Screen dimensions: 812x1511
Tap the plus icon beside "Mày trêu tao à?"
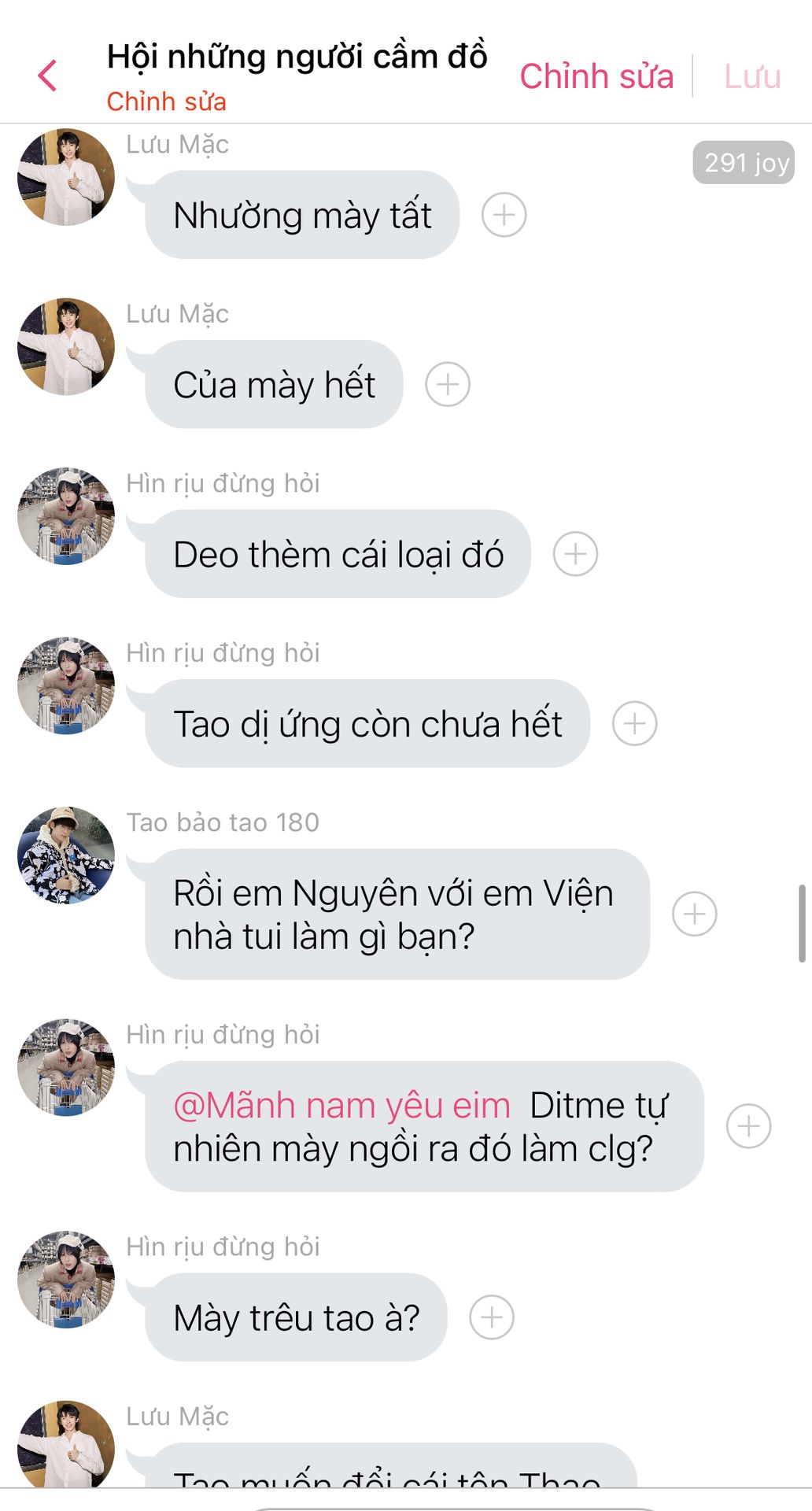click(491, 1317)
